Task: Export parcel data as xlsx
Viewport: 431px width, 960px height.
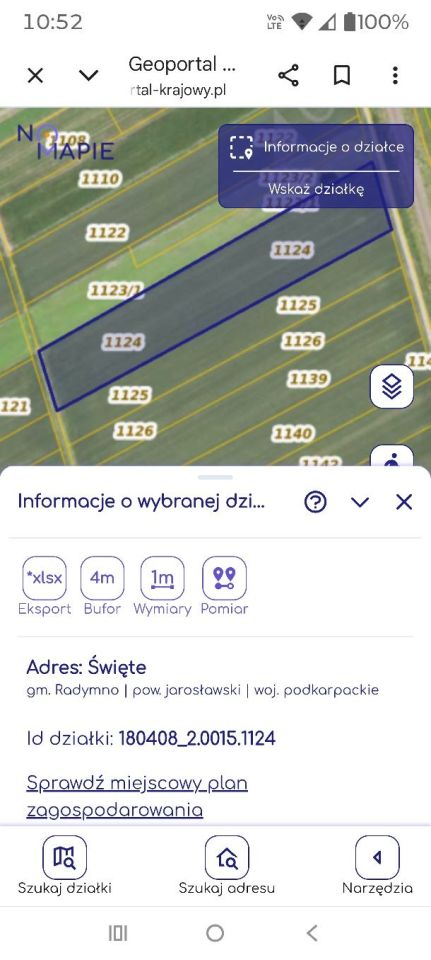Action: point(44,586)
